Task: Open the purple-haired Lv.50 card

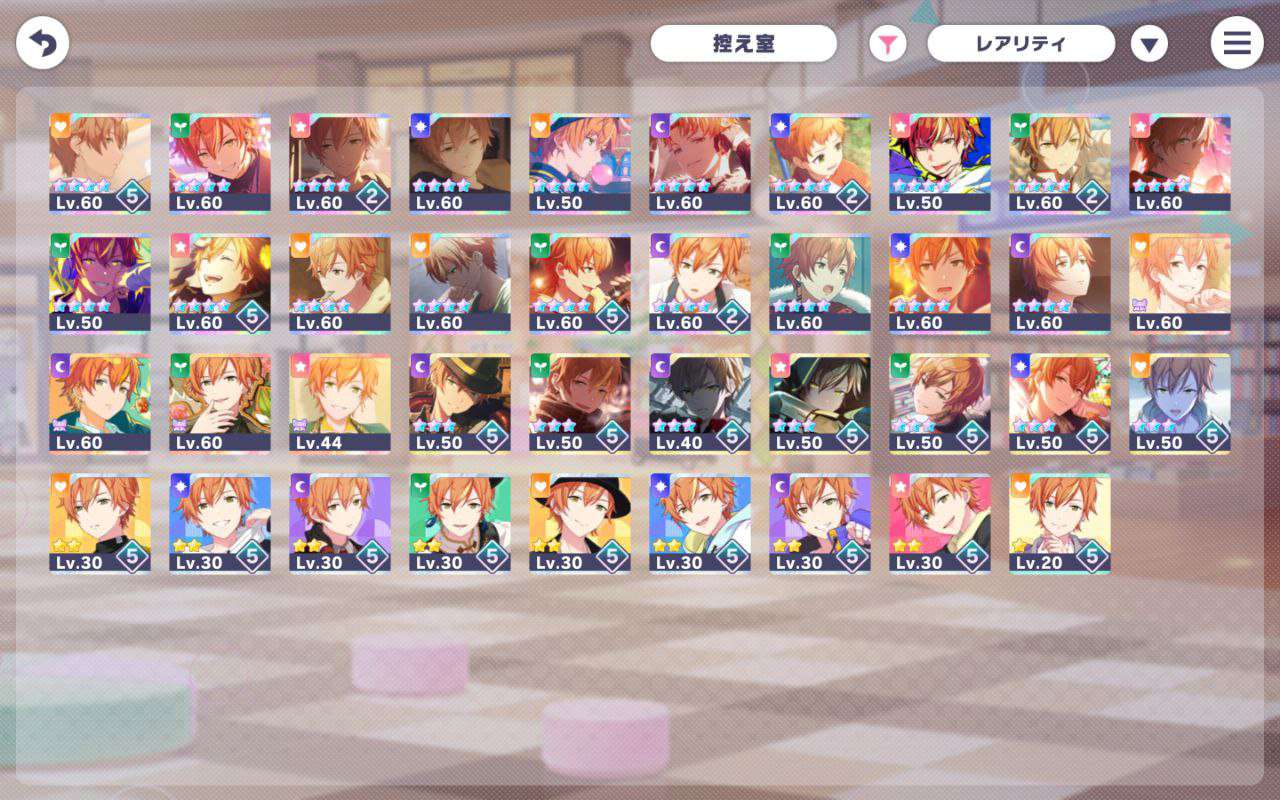Action: point(100,283)
